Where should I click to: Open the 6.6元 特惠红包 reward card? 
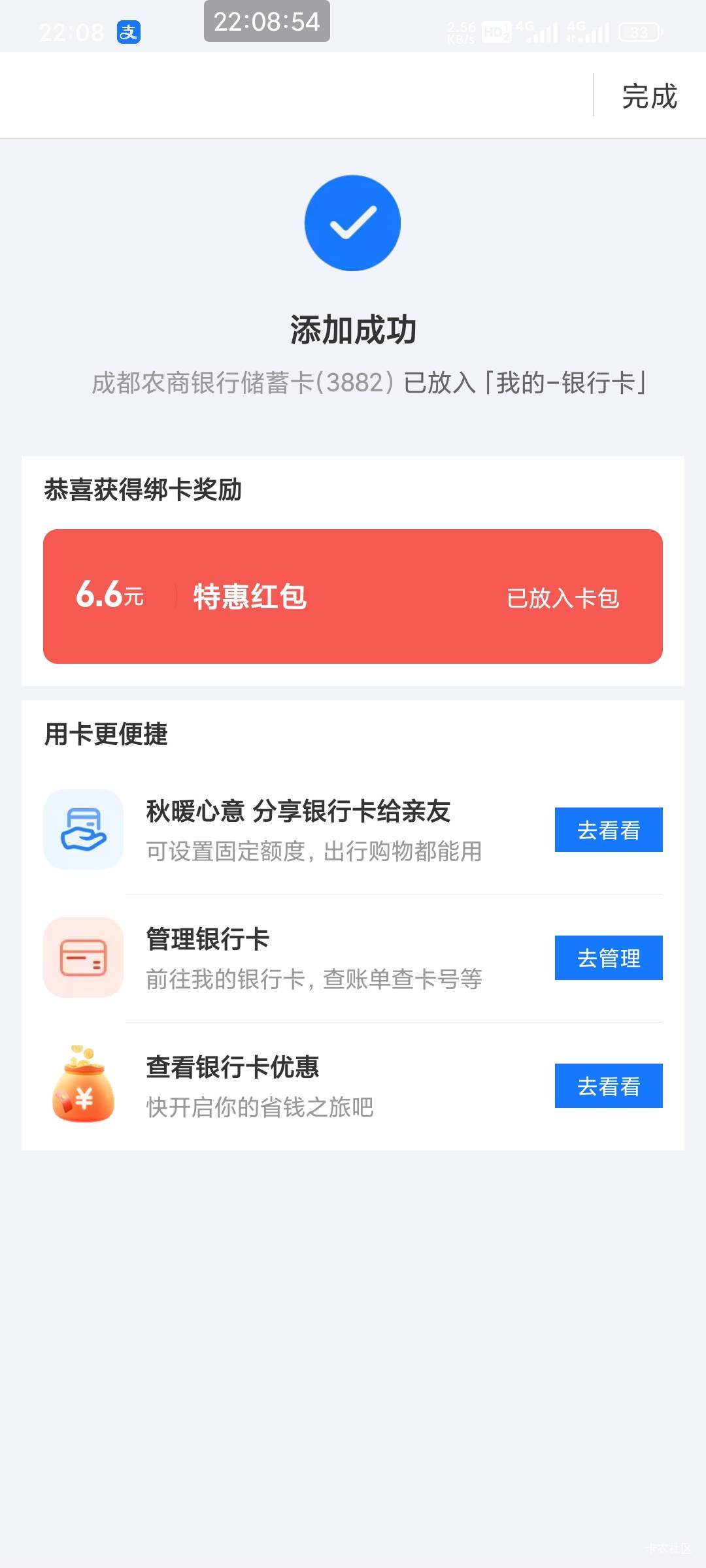tap(353, 596)
